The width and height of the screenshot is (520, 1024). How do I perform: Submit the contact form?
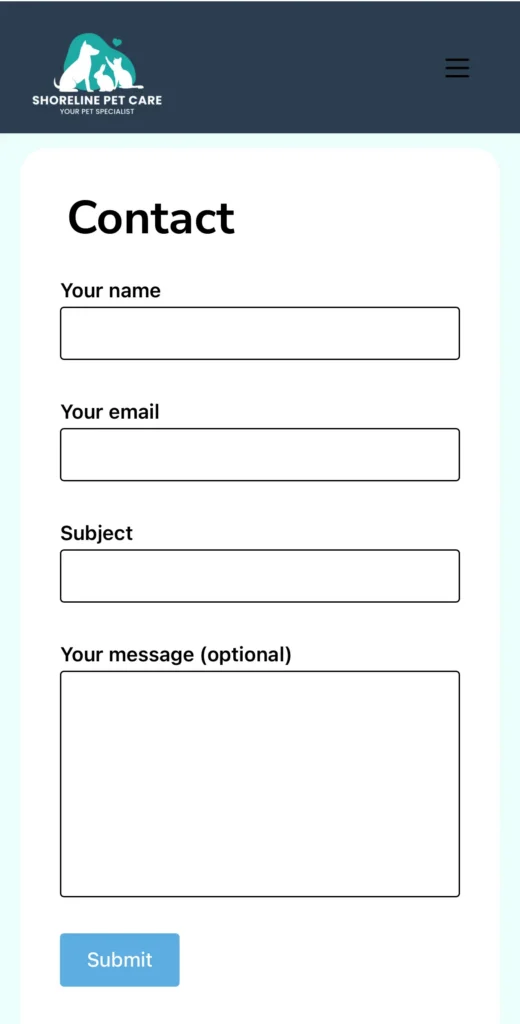click(120, 959)
